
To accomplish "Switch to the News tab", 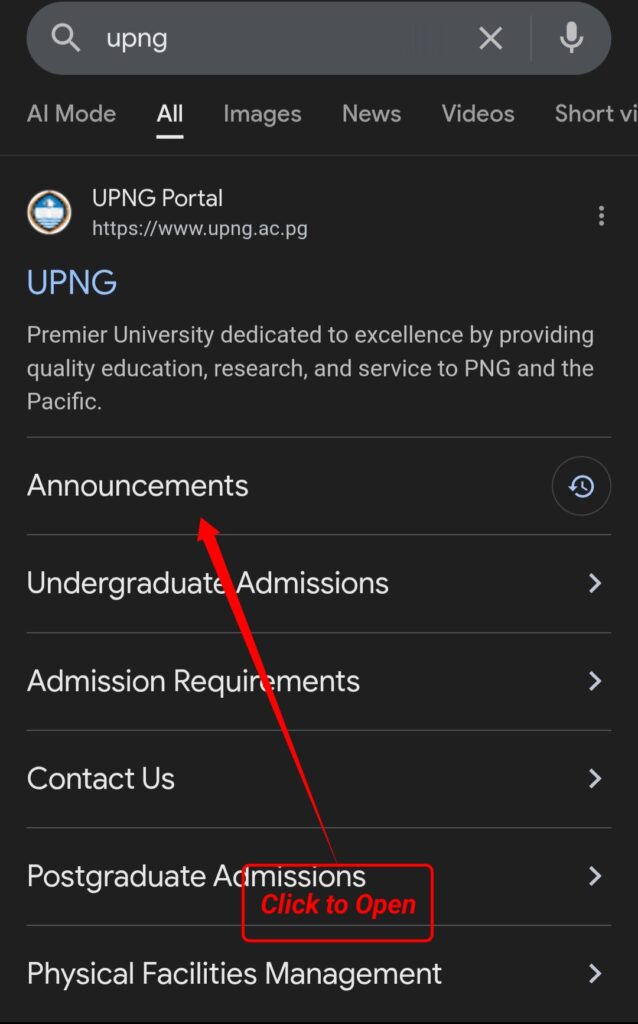I will click(x=371, y=114).
